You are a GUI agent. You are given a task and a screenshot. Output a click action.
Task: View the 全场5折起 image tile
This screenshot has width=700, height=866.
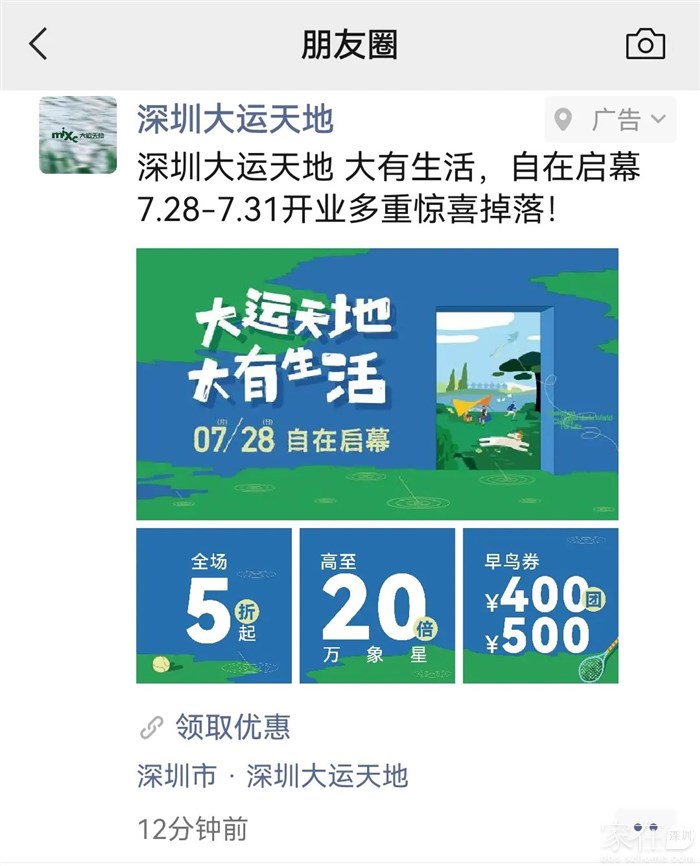tap(214, 606)
